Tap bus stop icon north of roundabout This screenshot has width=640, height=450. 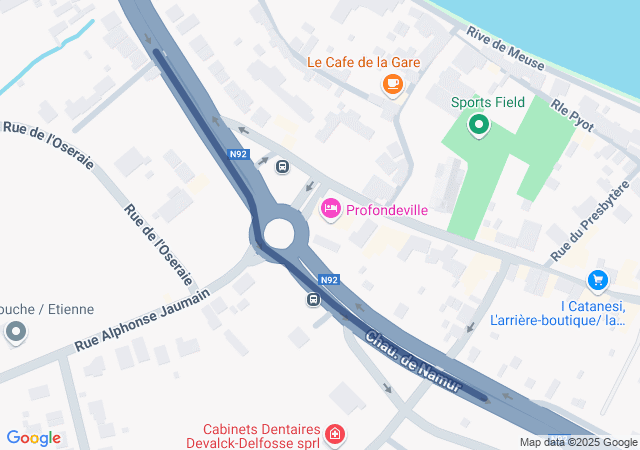point(283,166)
